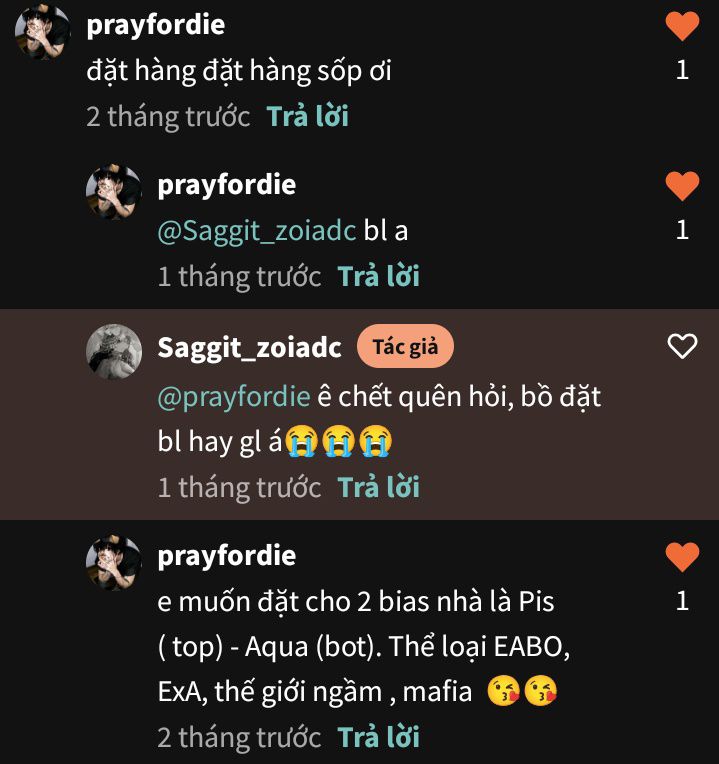The width and height of the screenshot is (719, 764).
Task: Unlike the "e muốn đặt cho 2 bias" comment
Action: (x=682, y=557)
